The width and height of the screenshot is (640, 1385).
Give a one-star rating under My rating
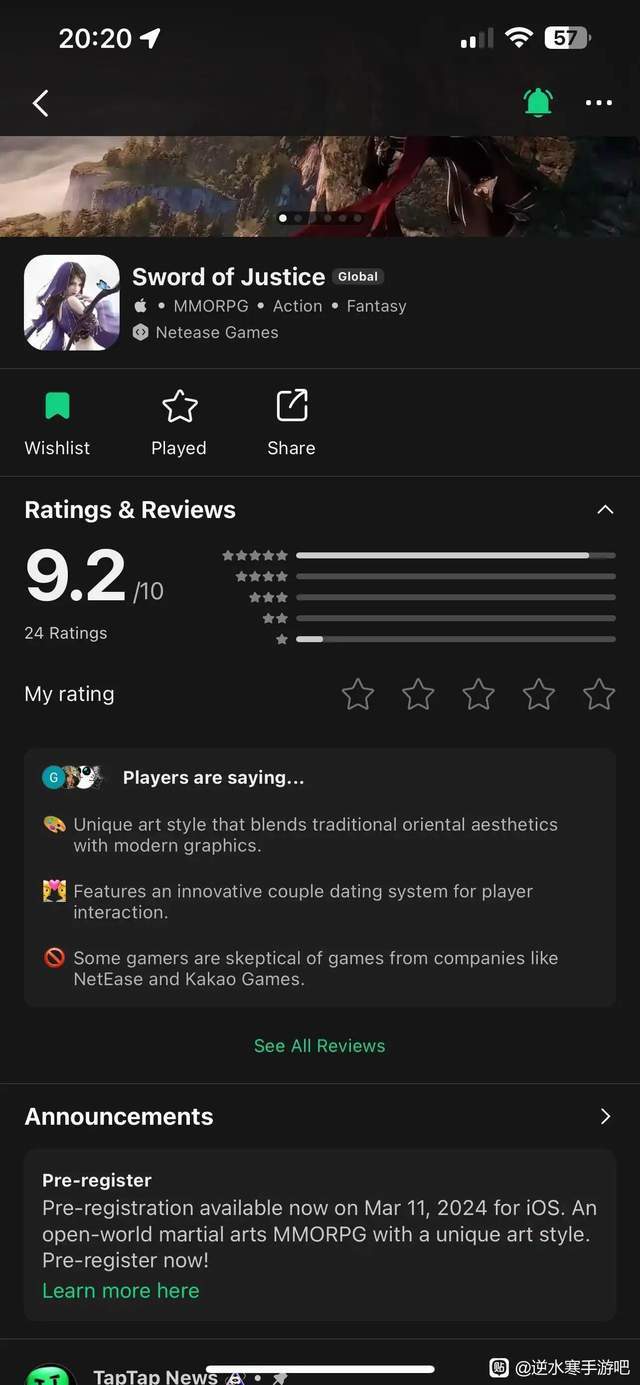coord(358,694)
